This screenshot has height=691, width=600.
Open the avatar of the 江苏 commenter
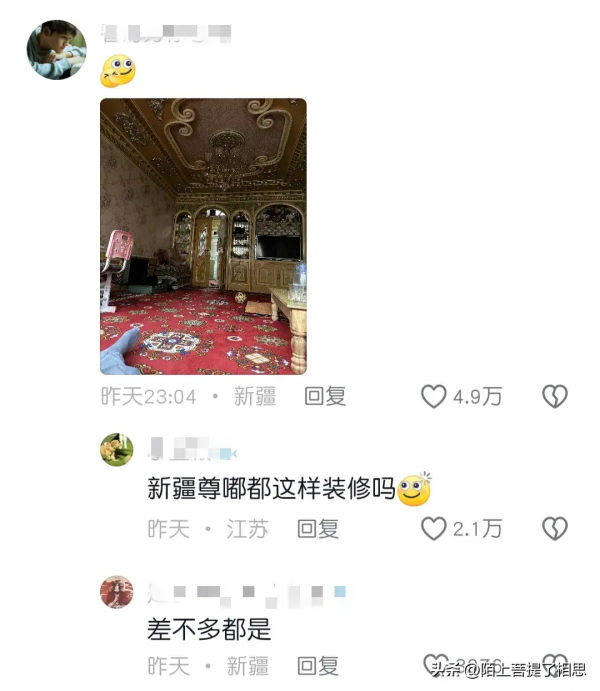(117, 450)
